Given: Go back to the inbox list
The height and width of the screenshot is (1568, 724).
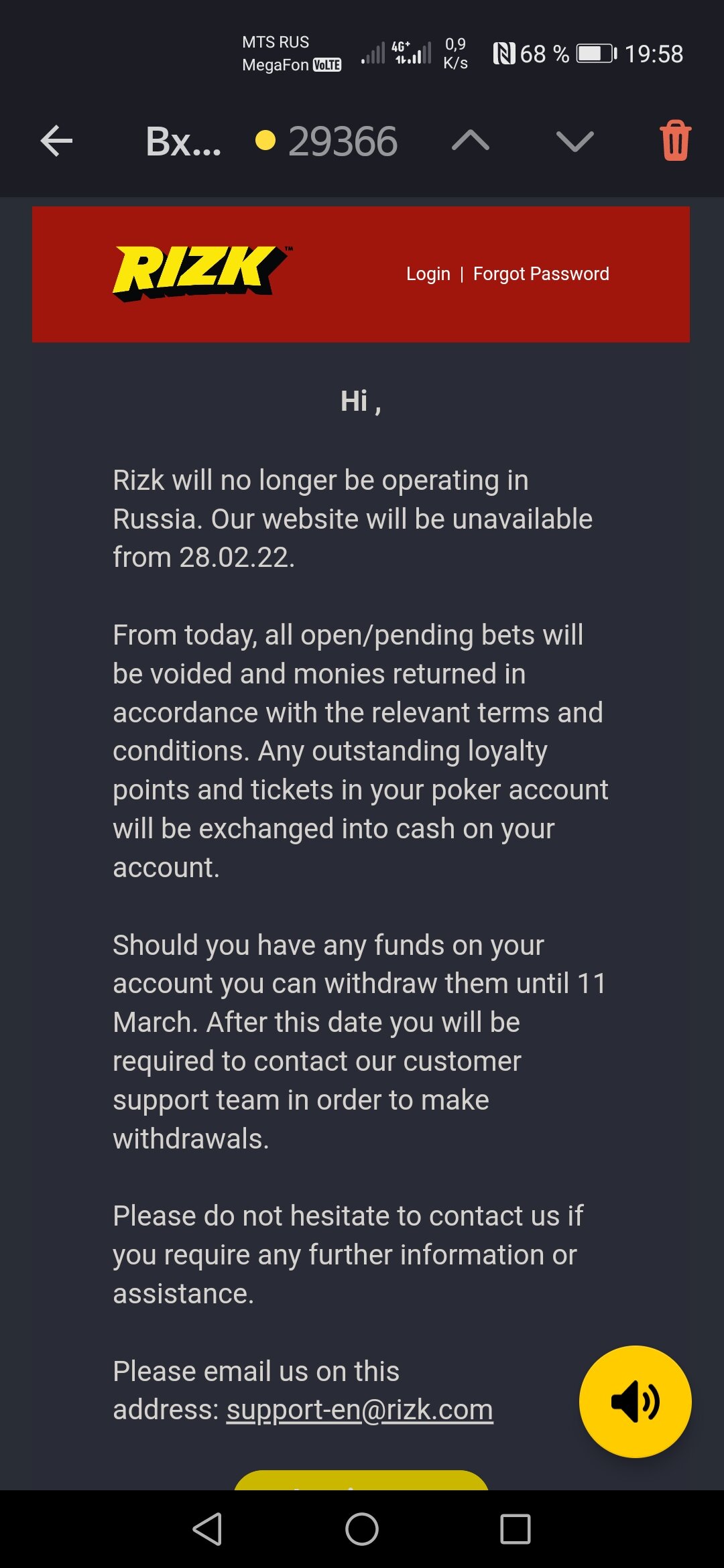Looking at the screenshot, I should (56, 141).
